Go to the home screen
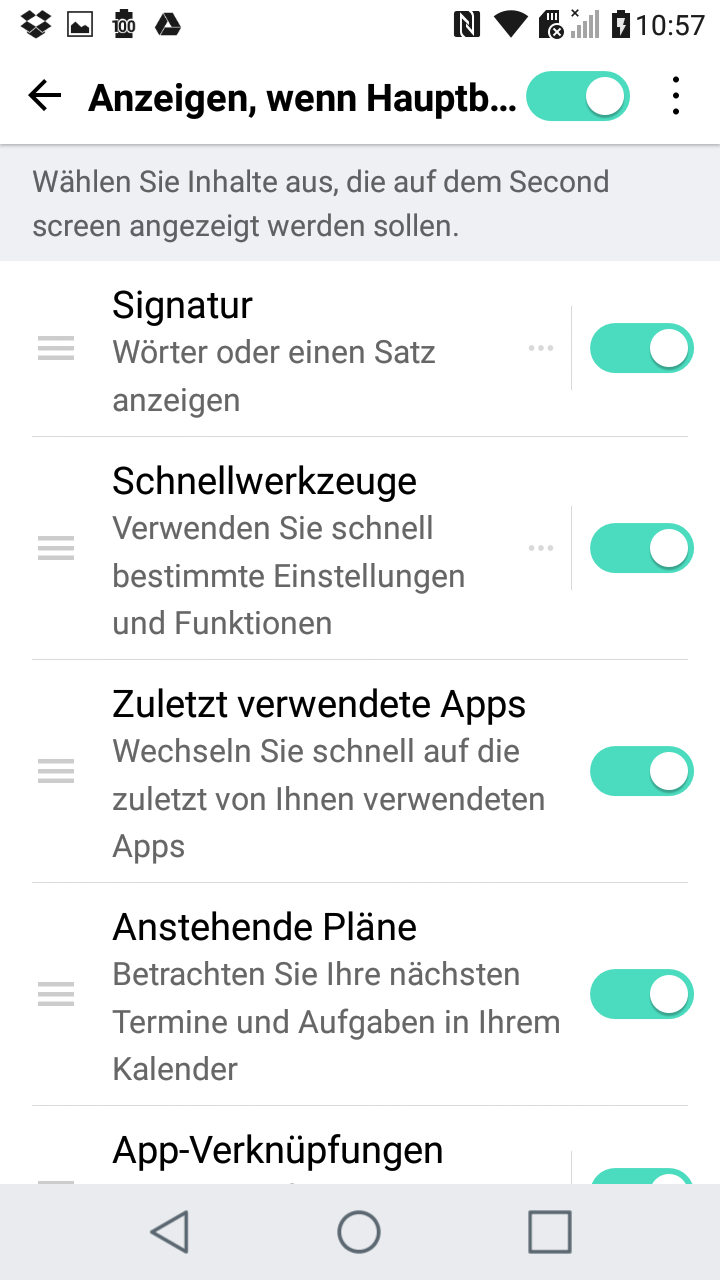 pyautogui.click(x=359, y=1232)
